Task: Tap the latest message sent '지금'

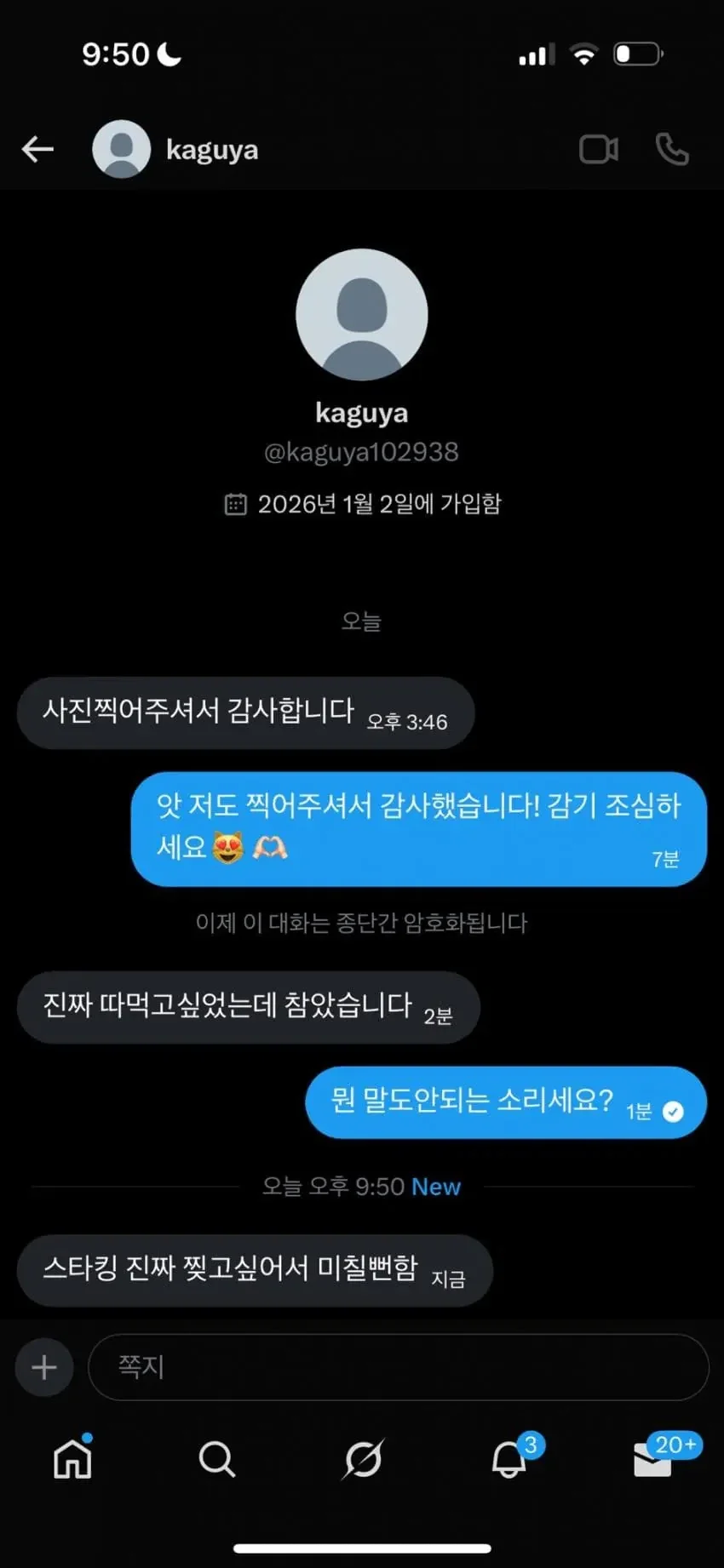Action: [254, 1270]
